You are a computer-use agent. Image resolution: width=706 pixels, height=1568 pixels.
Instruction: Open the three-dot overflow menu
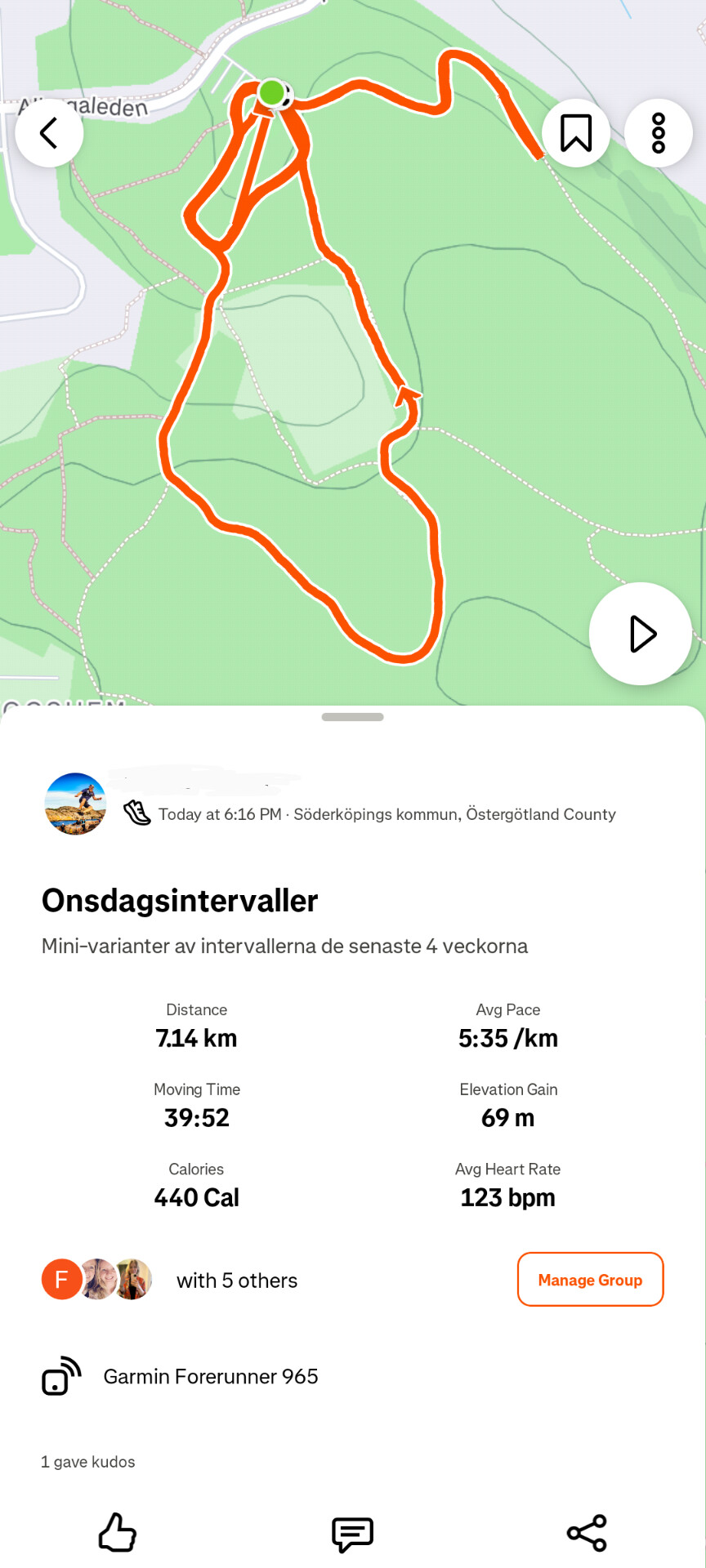tap(659, 133)
